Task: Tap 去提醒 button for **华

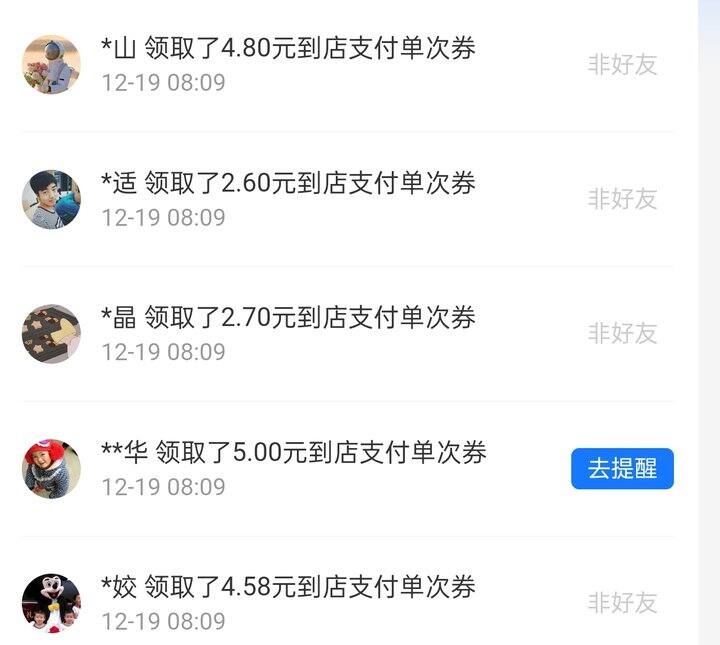Action: [x=622, y=469]
